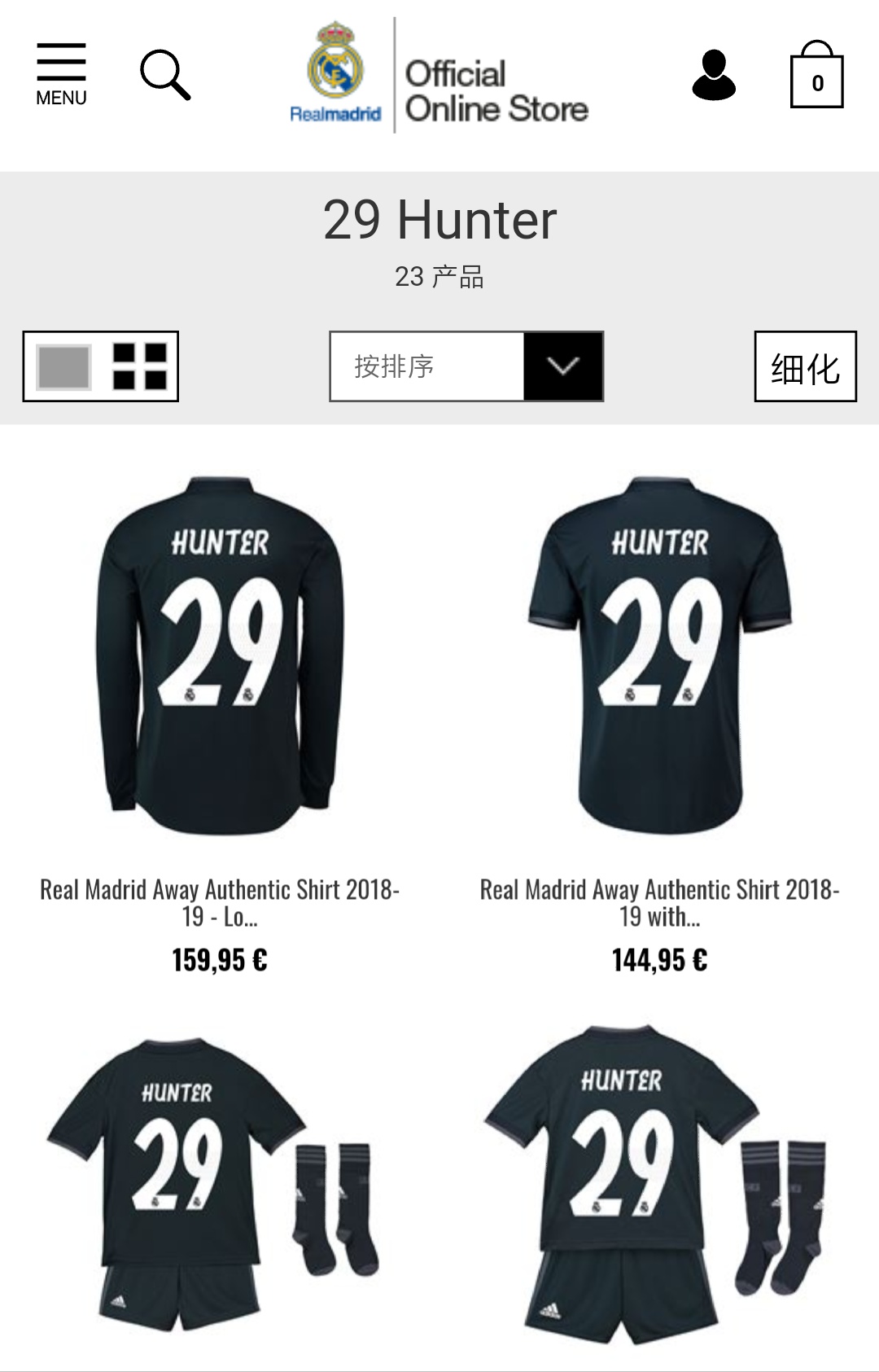Click the chevron on the sort selector

pos(560,367)
